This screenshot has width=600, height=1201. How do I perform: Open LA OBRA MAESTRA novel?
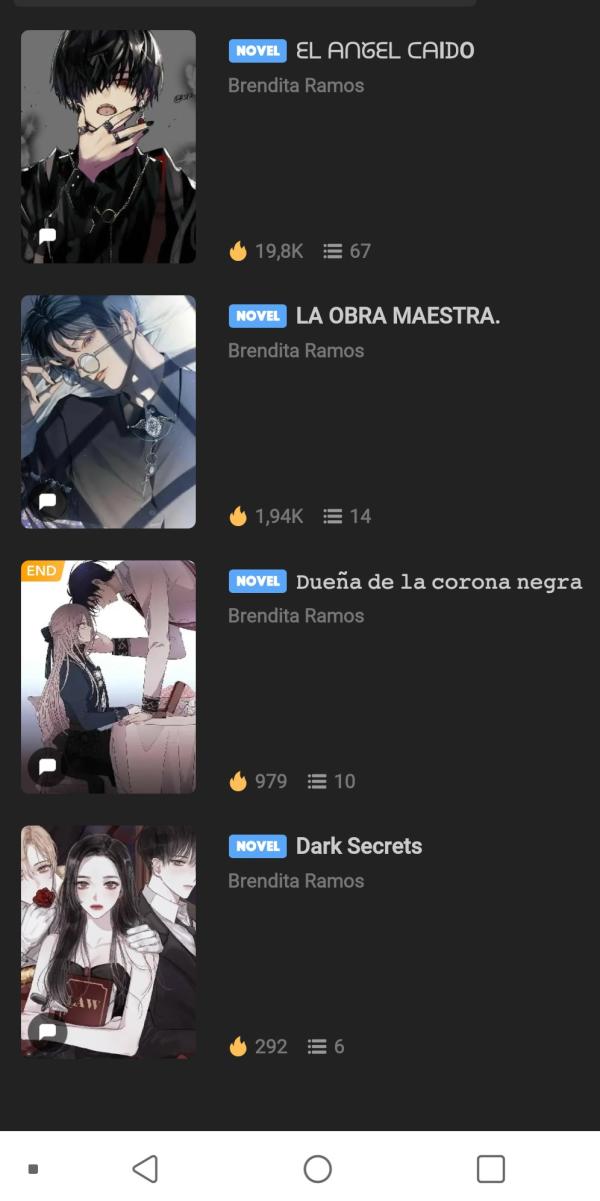pos(397,316)
